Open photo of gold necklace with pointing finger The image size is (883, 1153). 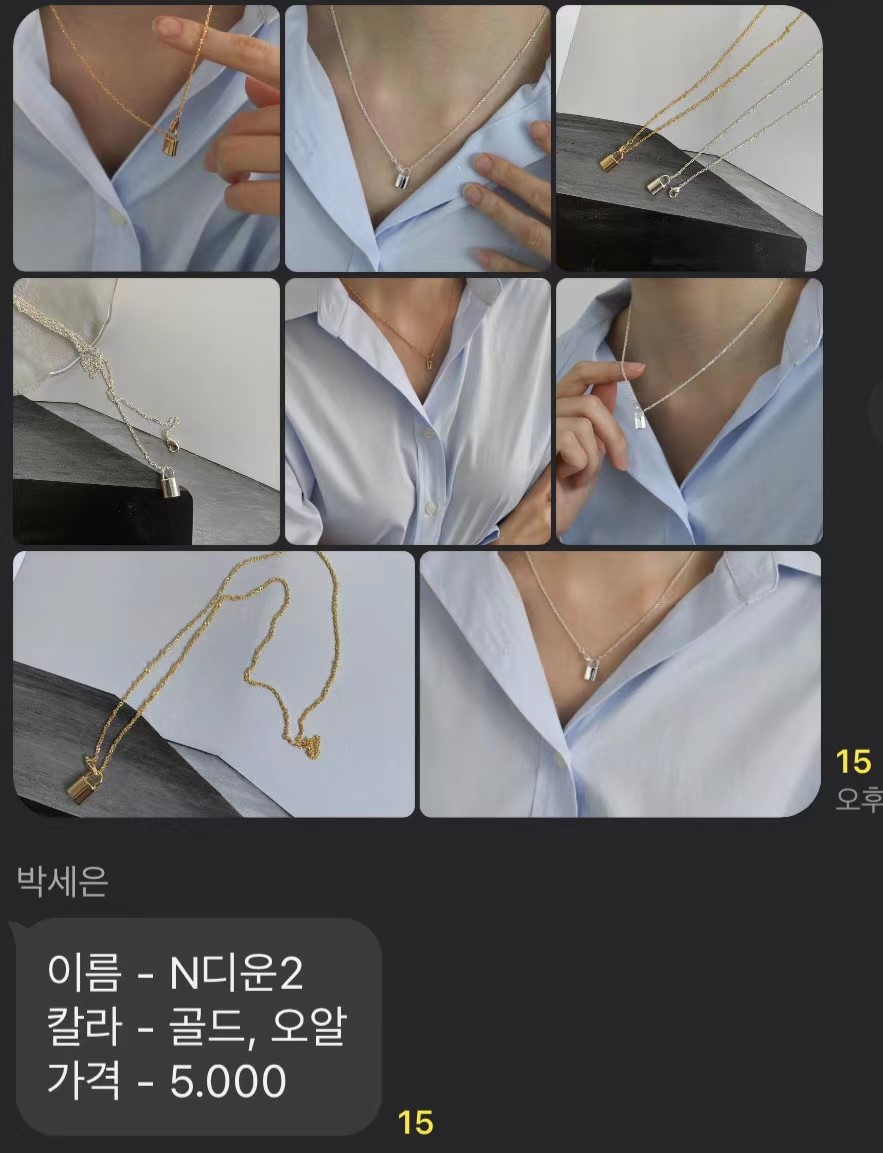tap(146, 138)
